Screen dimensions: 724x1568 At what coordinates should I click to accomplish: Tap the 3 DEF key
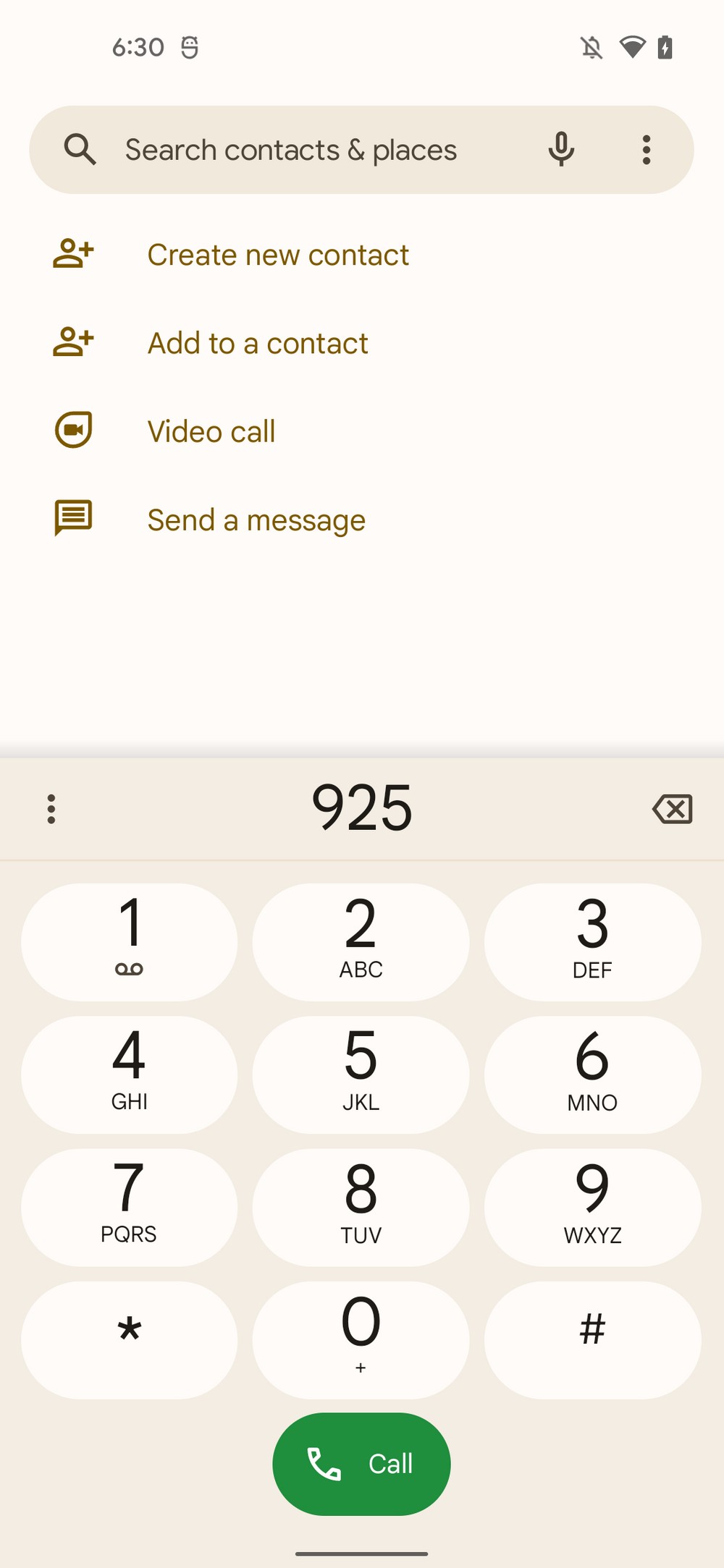click(592, 941)
